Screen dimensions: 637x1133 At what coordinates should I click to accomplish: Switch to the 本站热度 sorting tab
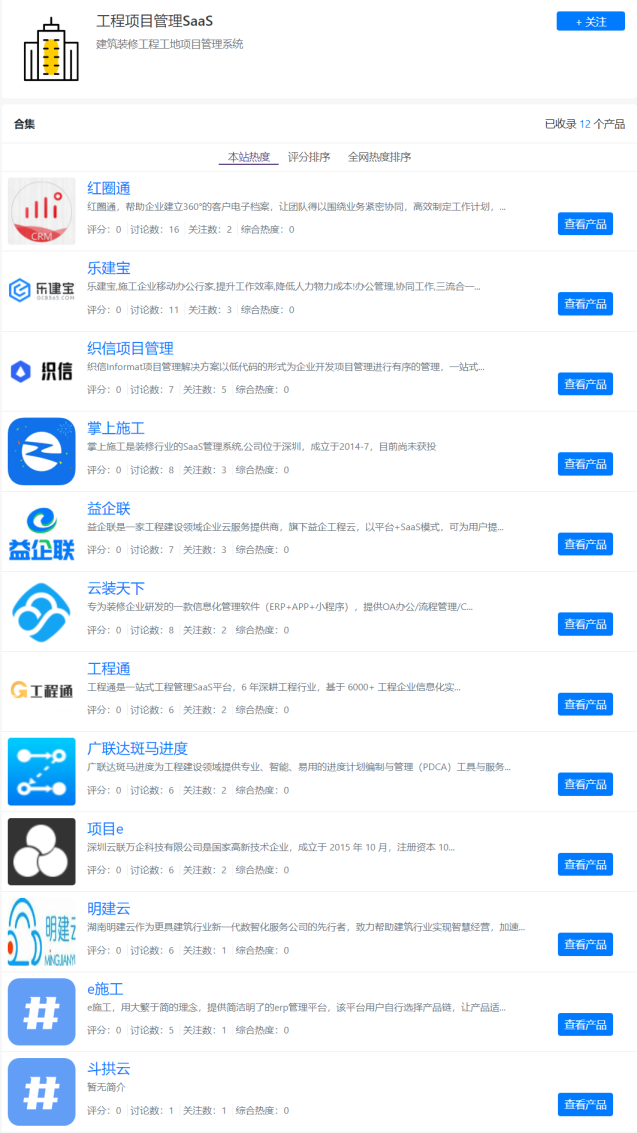click(248, 157)
